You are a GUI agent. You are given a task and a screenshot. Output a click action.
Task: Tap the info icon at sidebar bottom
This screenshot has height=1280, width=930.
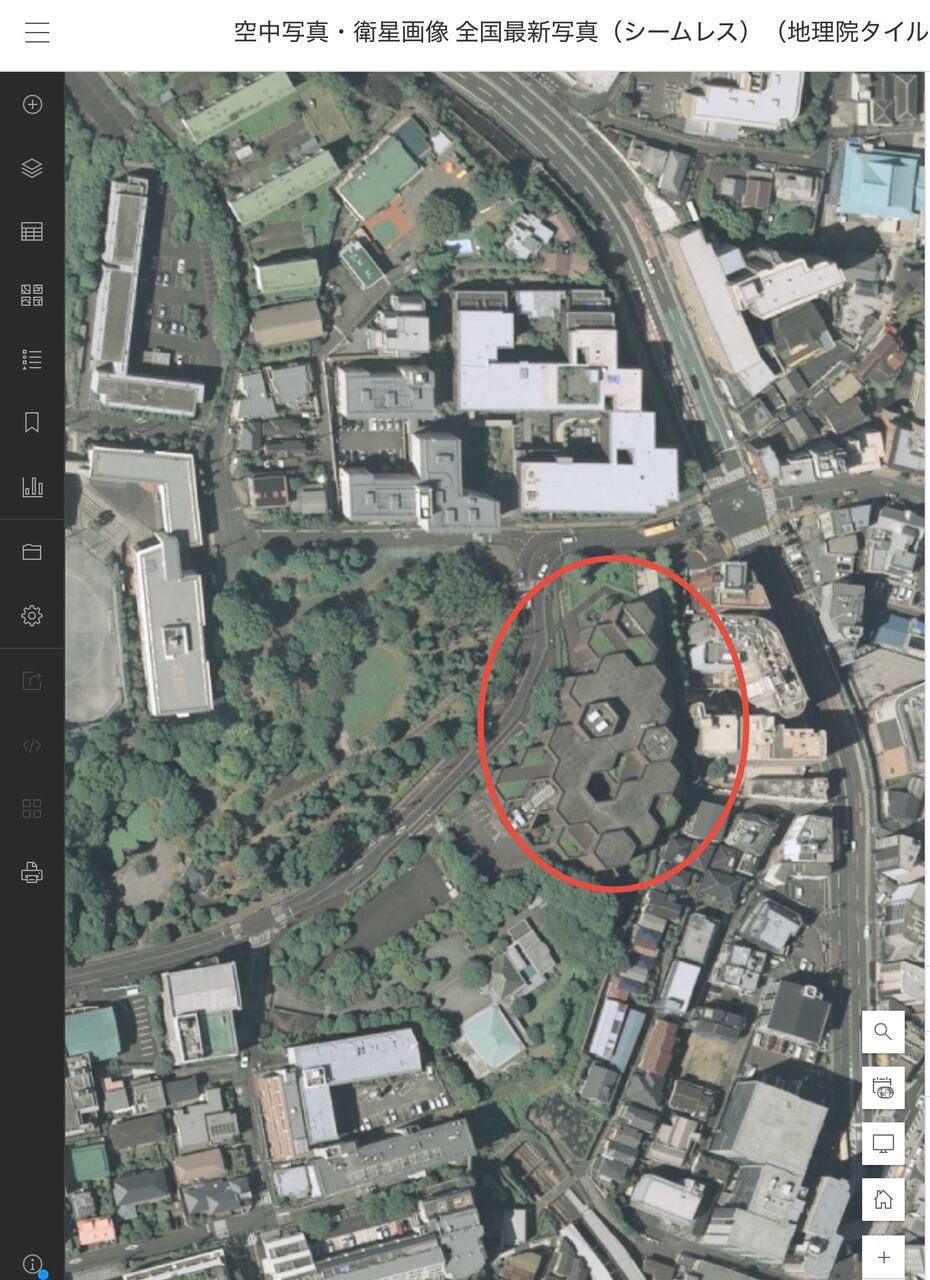[x=32, y=1264]
